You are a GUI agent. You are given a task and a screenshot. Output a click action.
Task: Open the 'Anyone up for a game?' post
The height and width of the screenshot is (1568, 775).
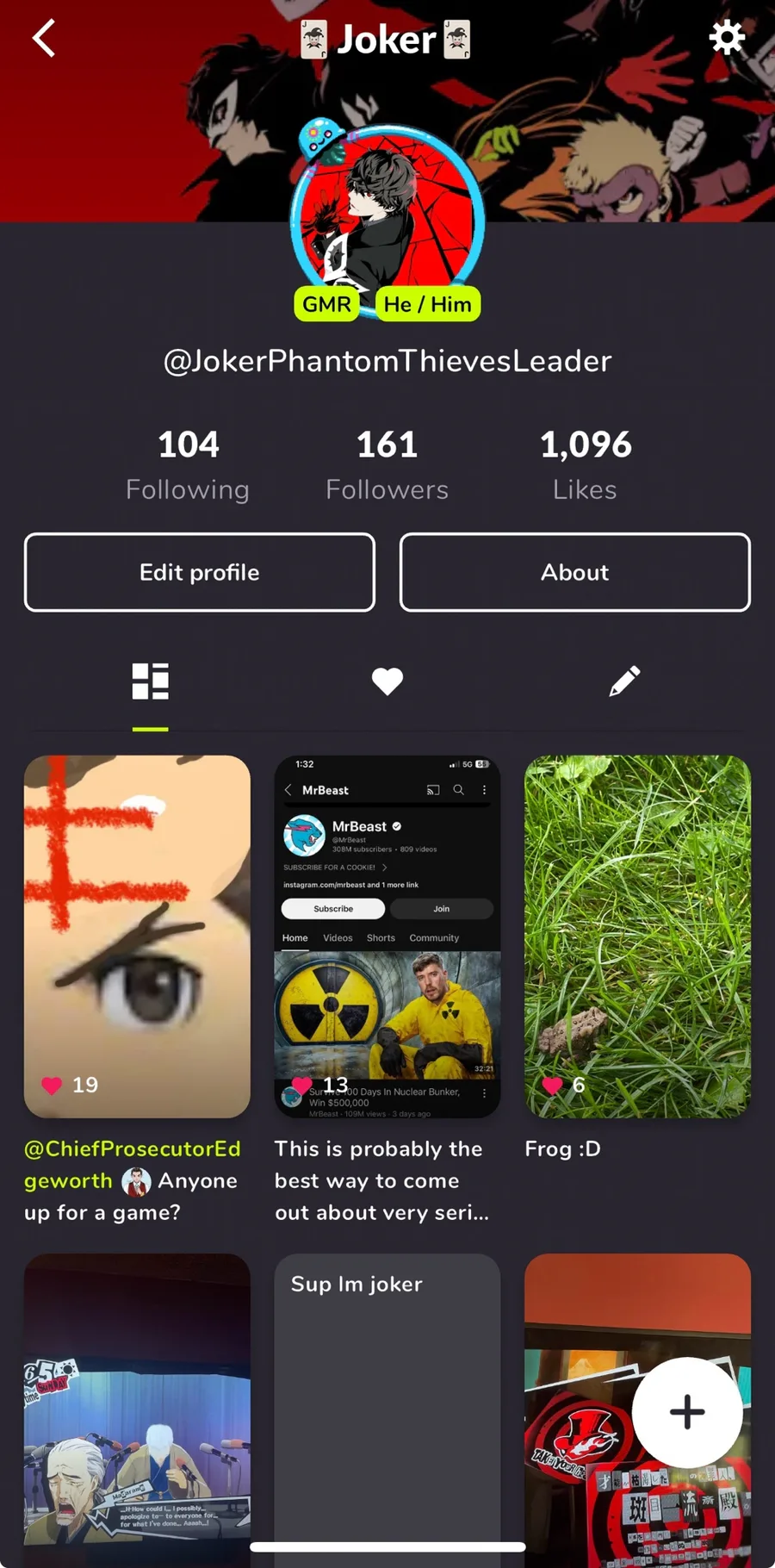coord(137,936)
